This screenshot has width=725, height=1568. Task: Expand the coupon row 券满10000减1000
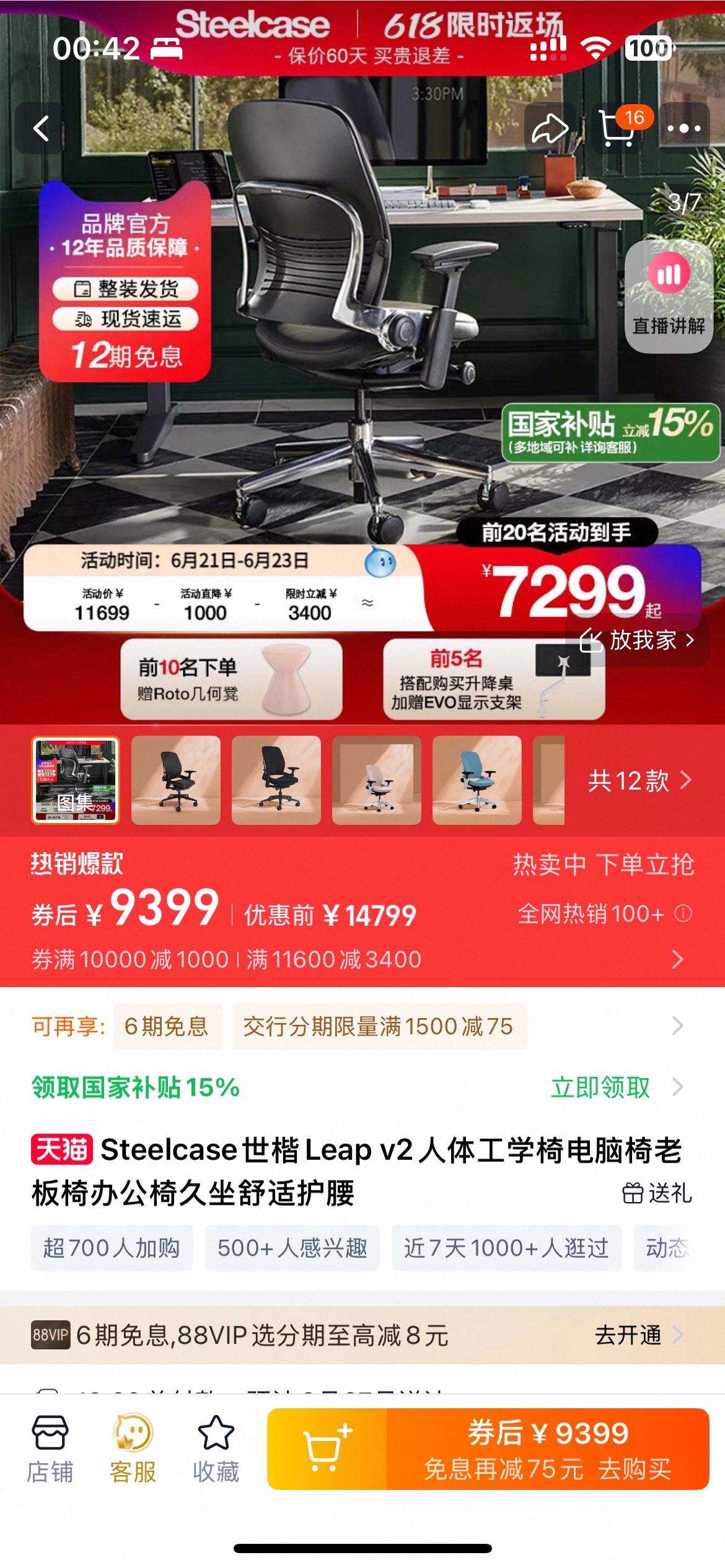coord(677,959)
